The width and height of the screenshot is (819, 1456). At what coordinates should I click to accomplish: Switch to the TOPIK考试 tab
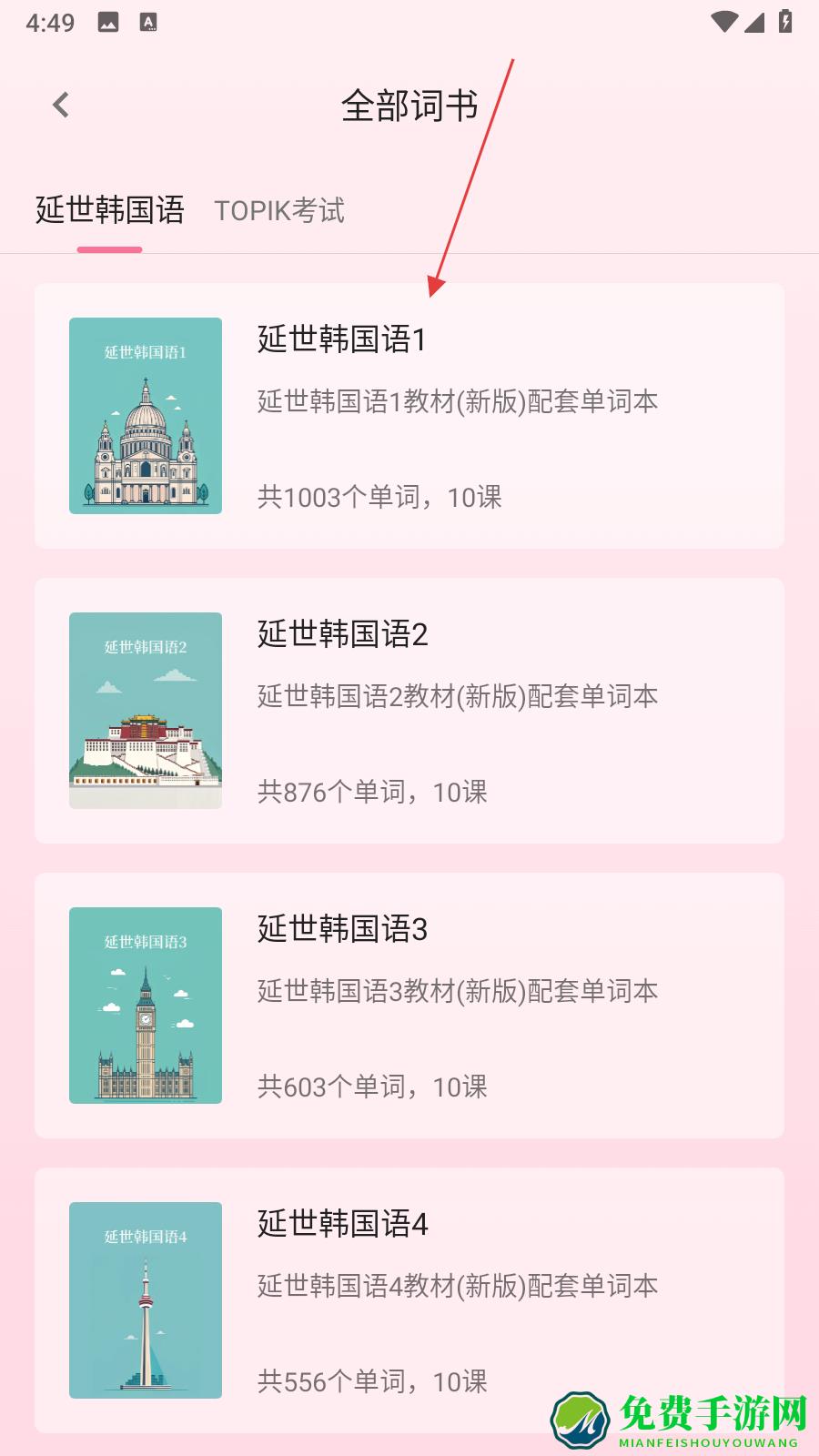point(279,211)
